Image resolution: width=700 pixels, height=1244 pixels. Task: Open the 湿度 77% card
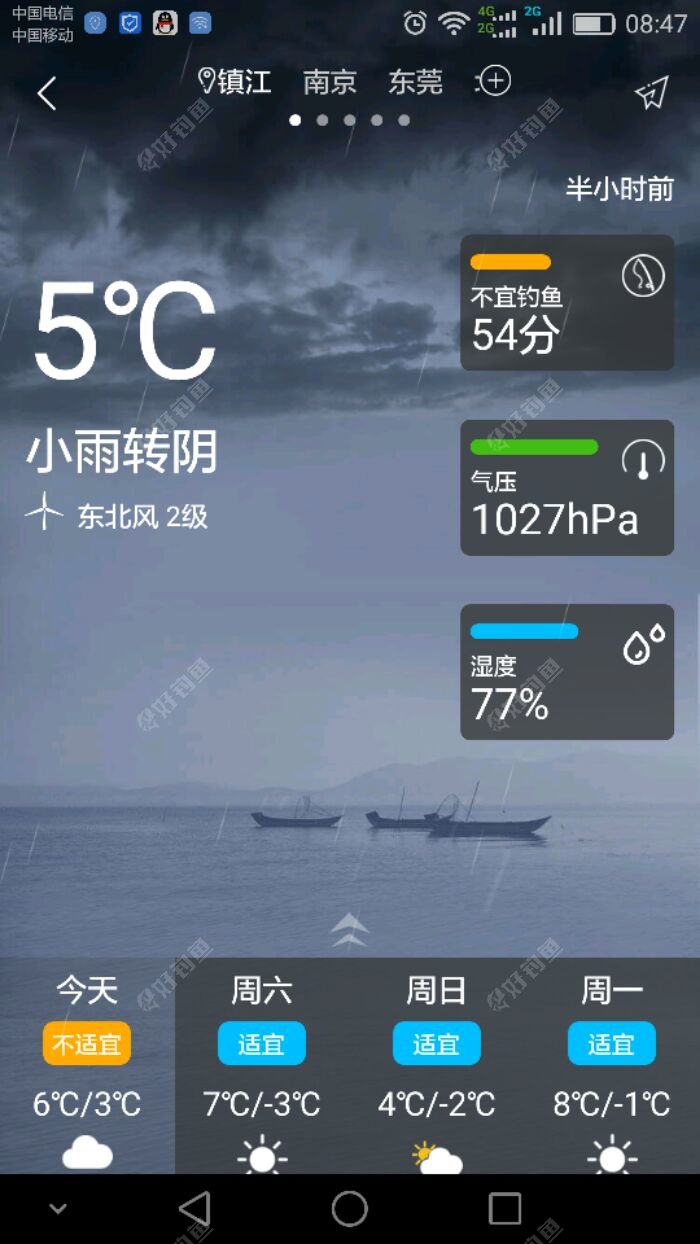click(x=566, y=672)
